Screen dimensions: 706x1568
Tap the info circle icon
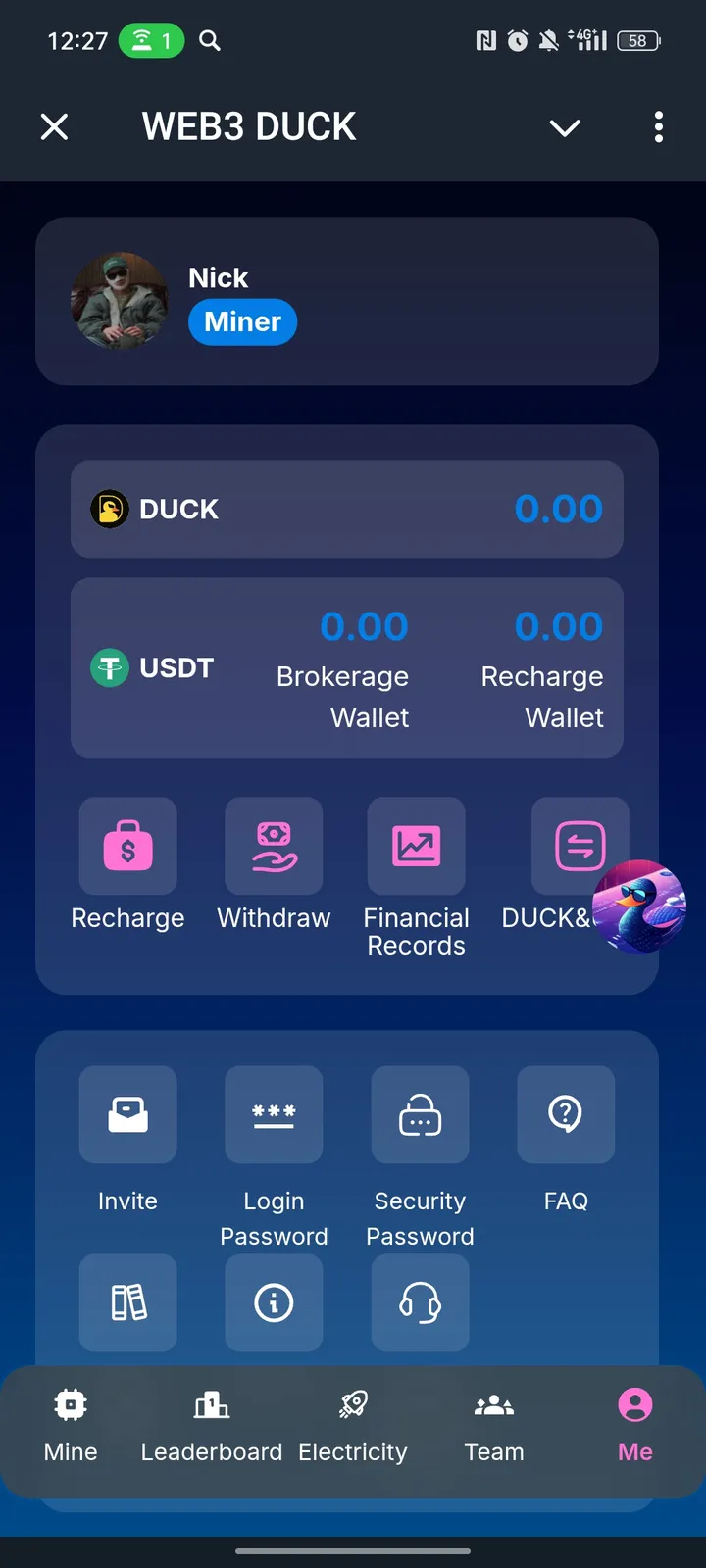point(274,1303)
